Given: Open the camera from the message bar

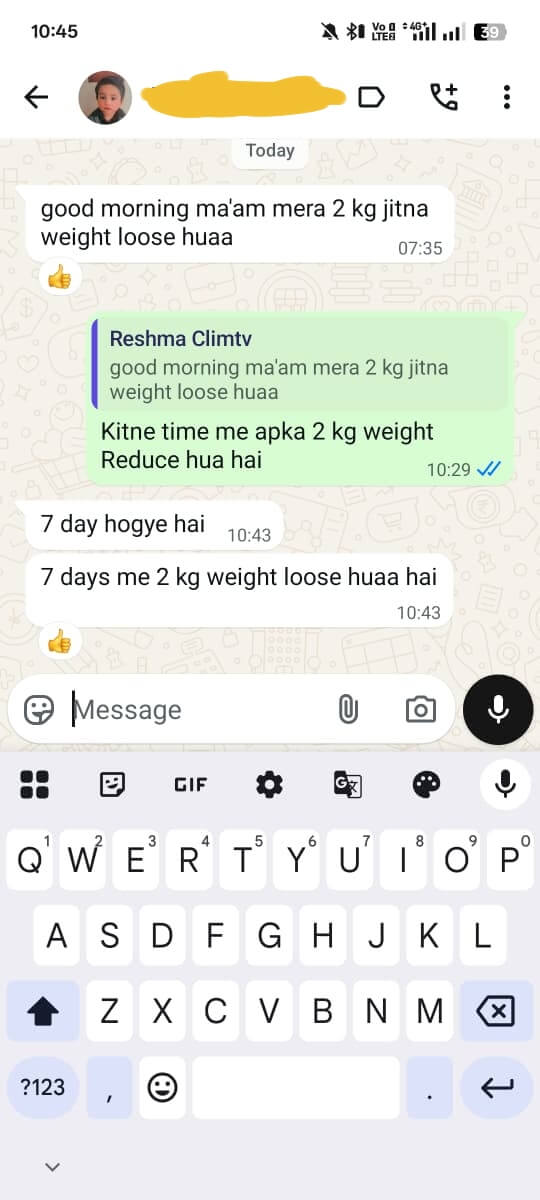Looking at the screenshot, I should pos(421,710).
